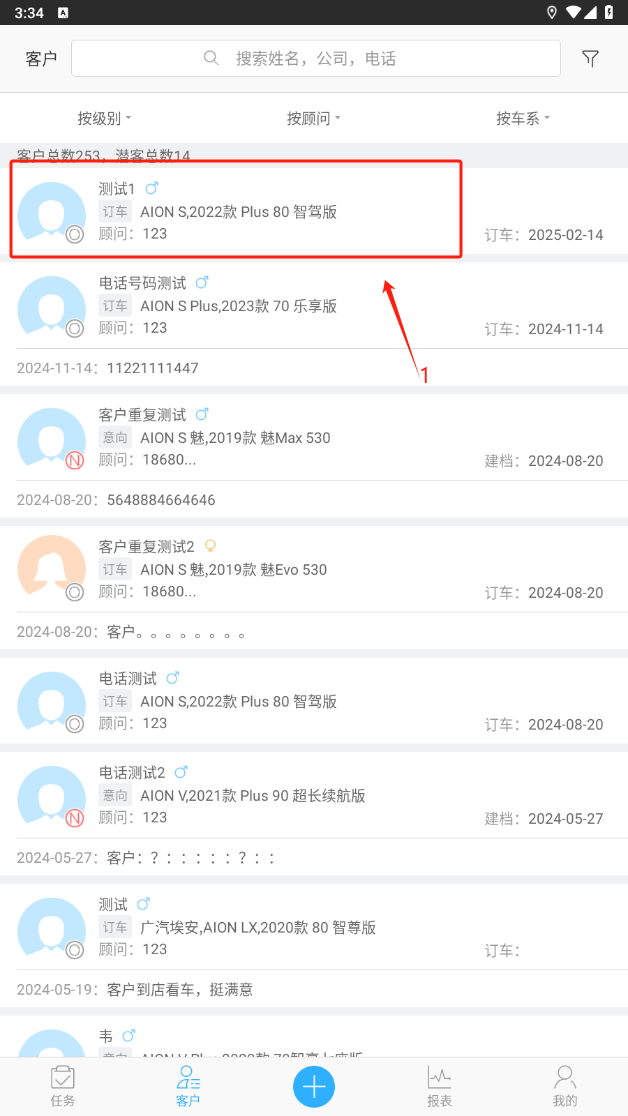Switch to the 我的 tab

(565, 1086)
